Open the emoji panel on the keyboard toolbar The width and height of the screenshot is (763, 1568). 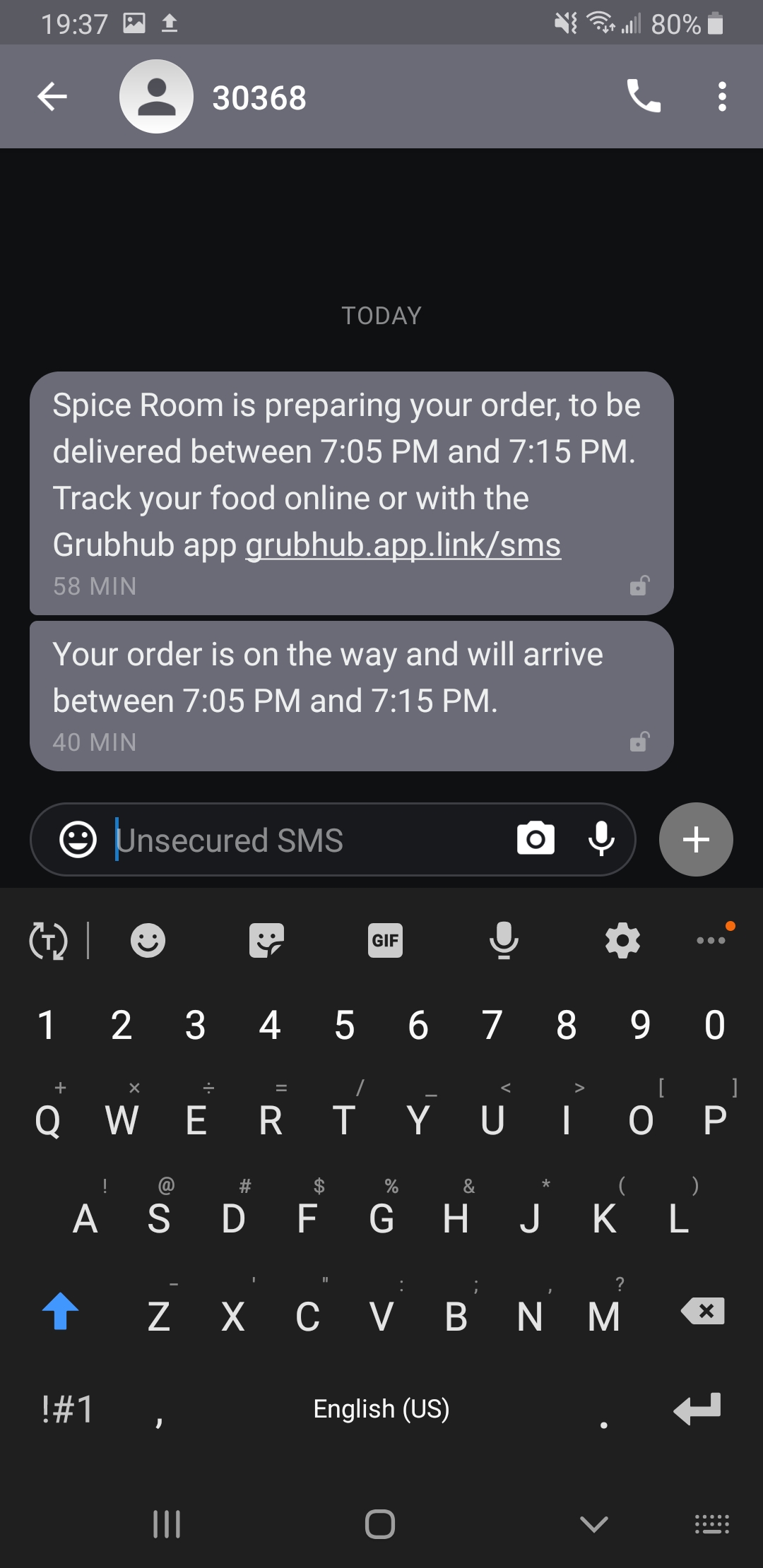148,940
